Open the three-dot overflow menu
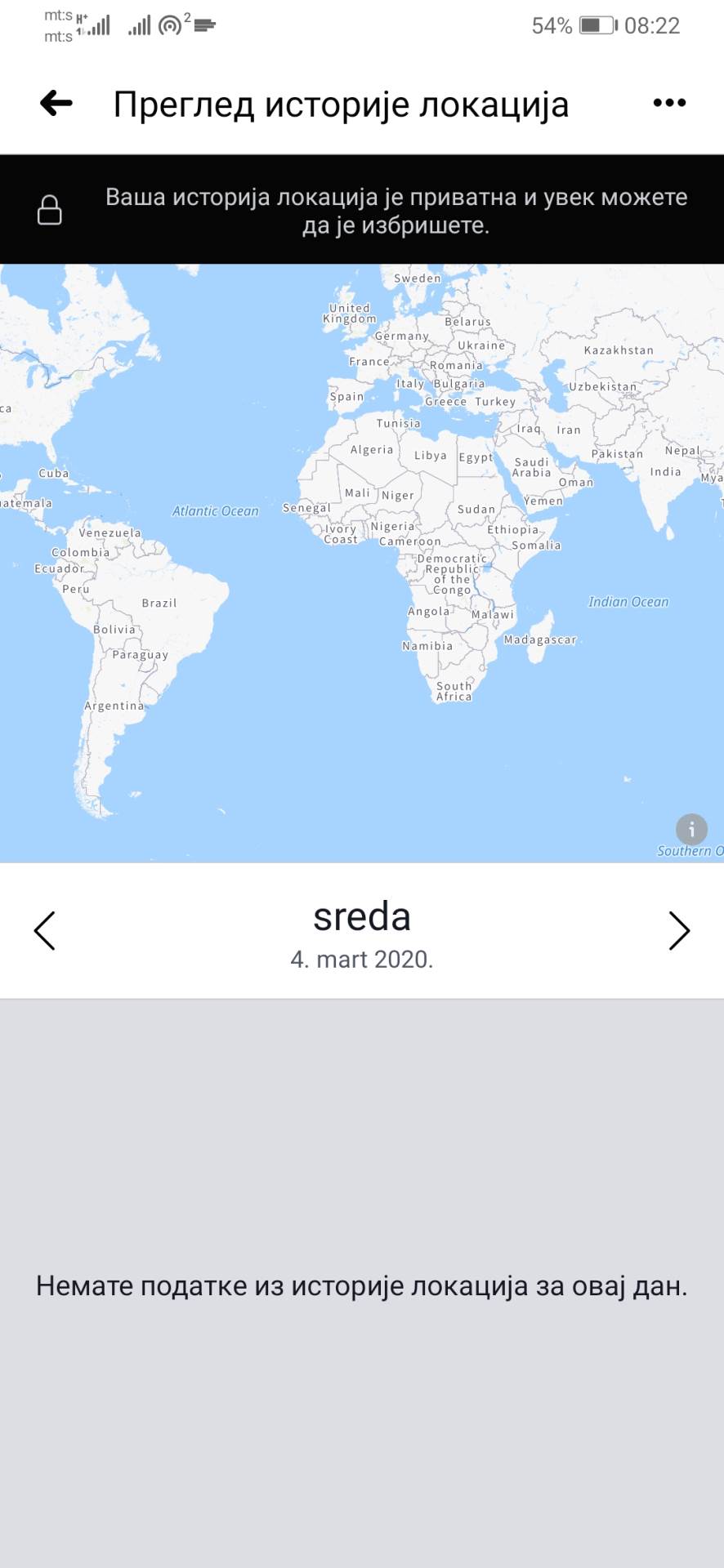The height and width of the screenshot is (1568, 724). 669,103
